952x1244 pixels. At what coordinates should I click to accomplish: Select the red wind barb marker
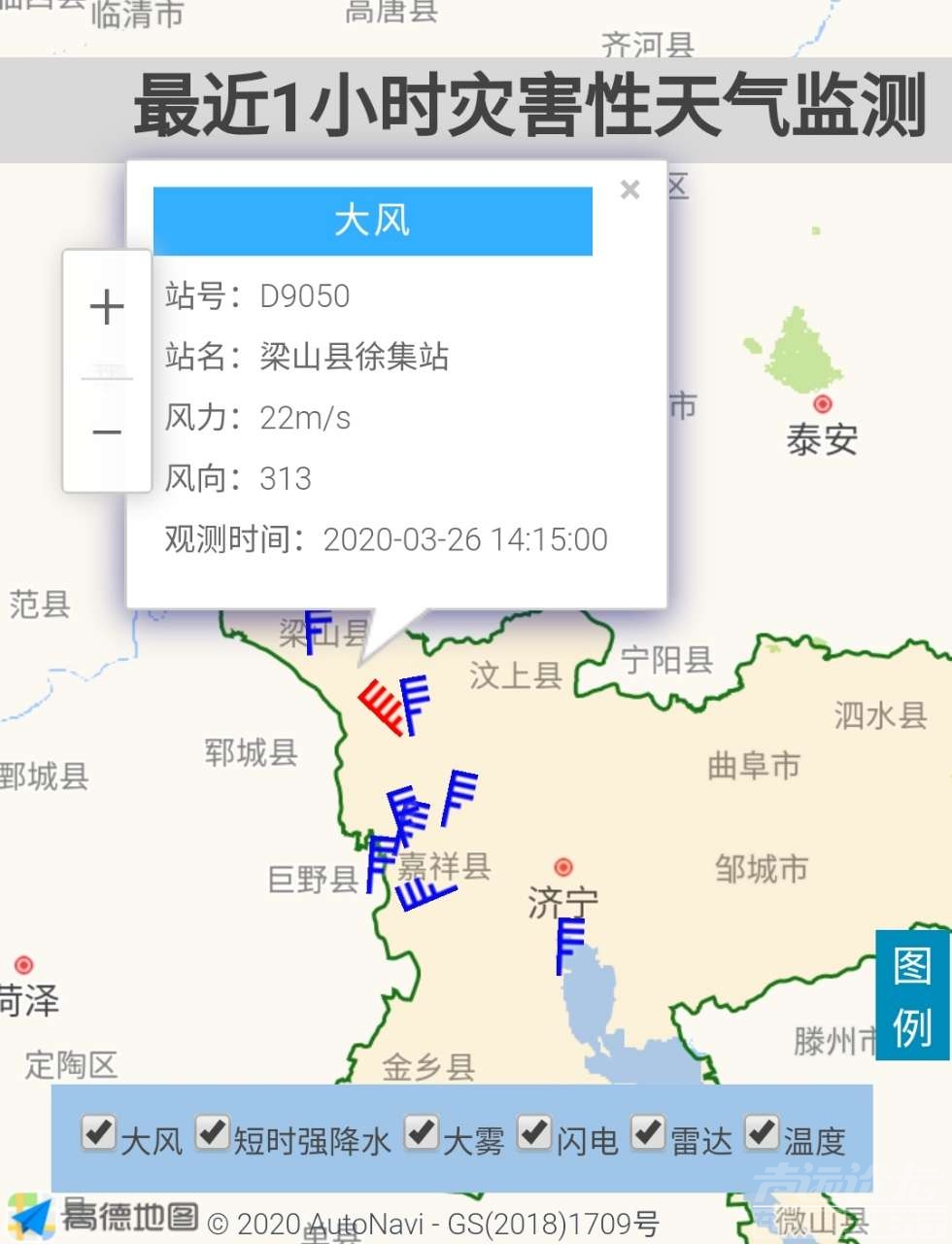382,708
